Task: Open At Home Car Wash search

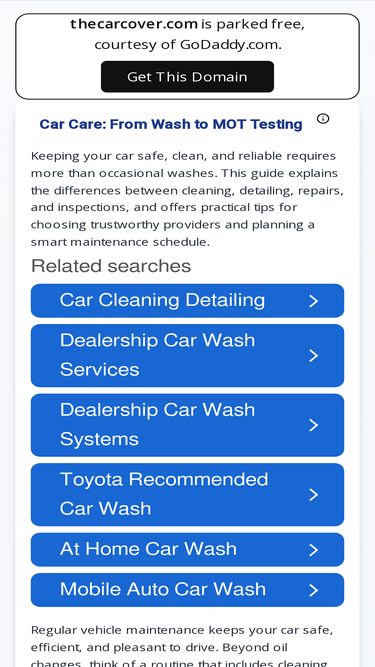Action: (187, 550)
